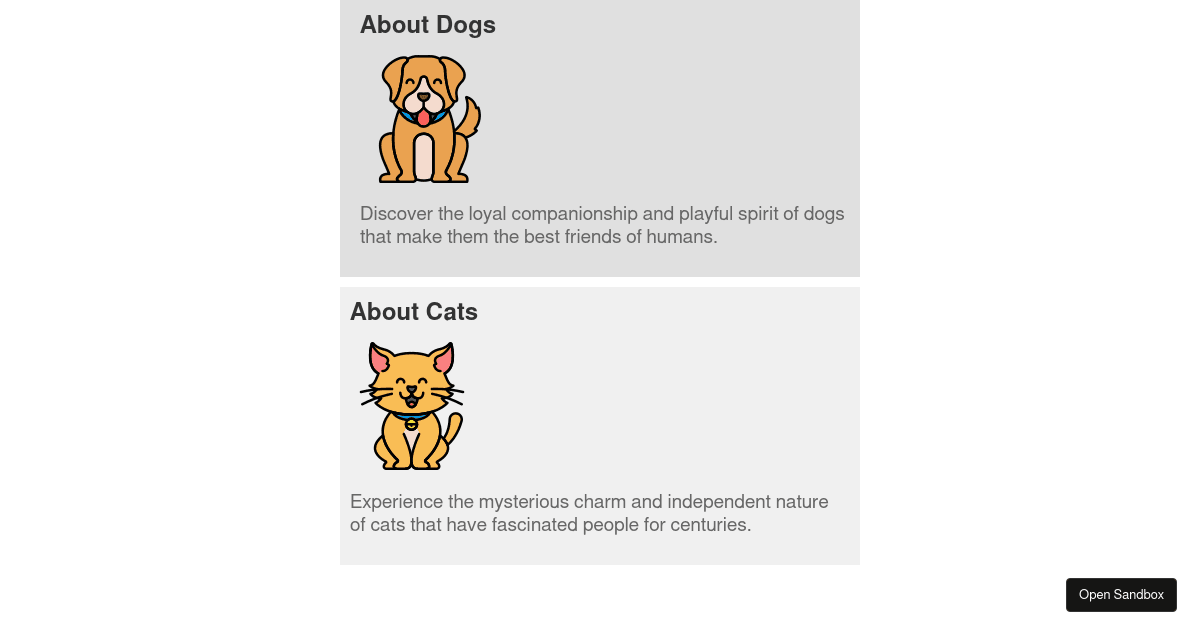Screen dimensions: 1200x630
Task: Open Sandbox button
Action: [x=1121, y=595]
